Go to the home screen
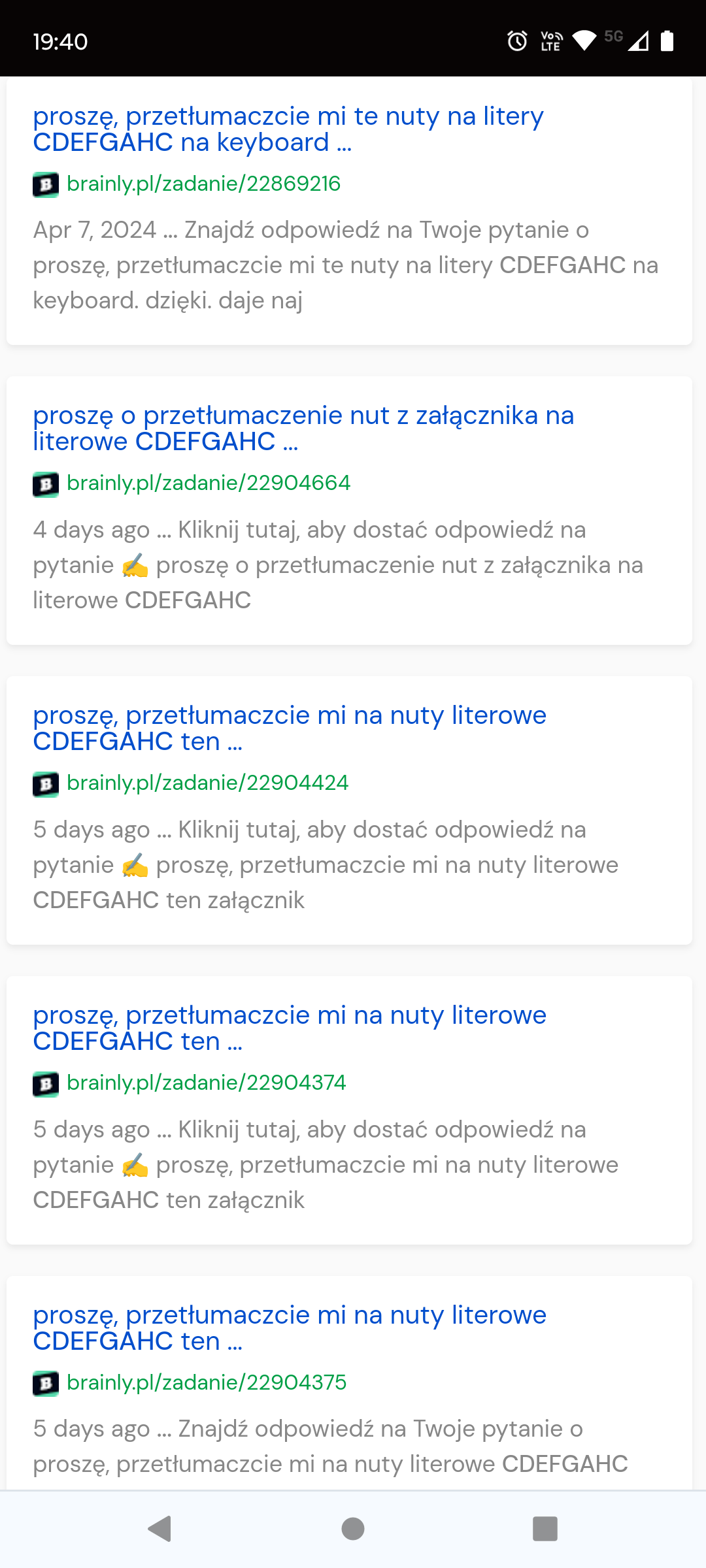This screenshot has height=1568, width=706. [353, 1529]
